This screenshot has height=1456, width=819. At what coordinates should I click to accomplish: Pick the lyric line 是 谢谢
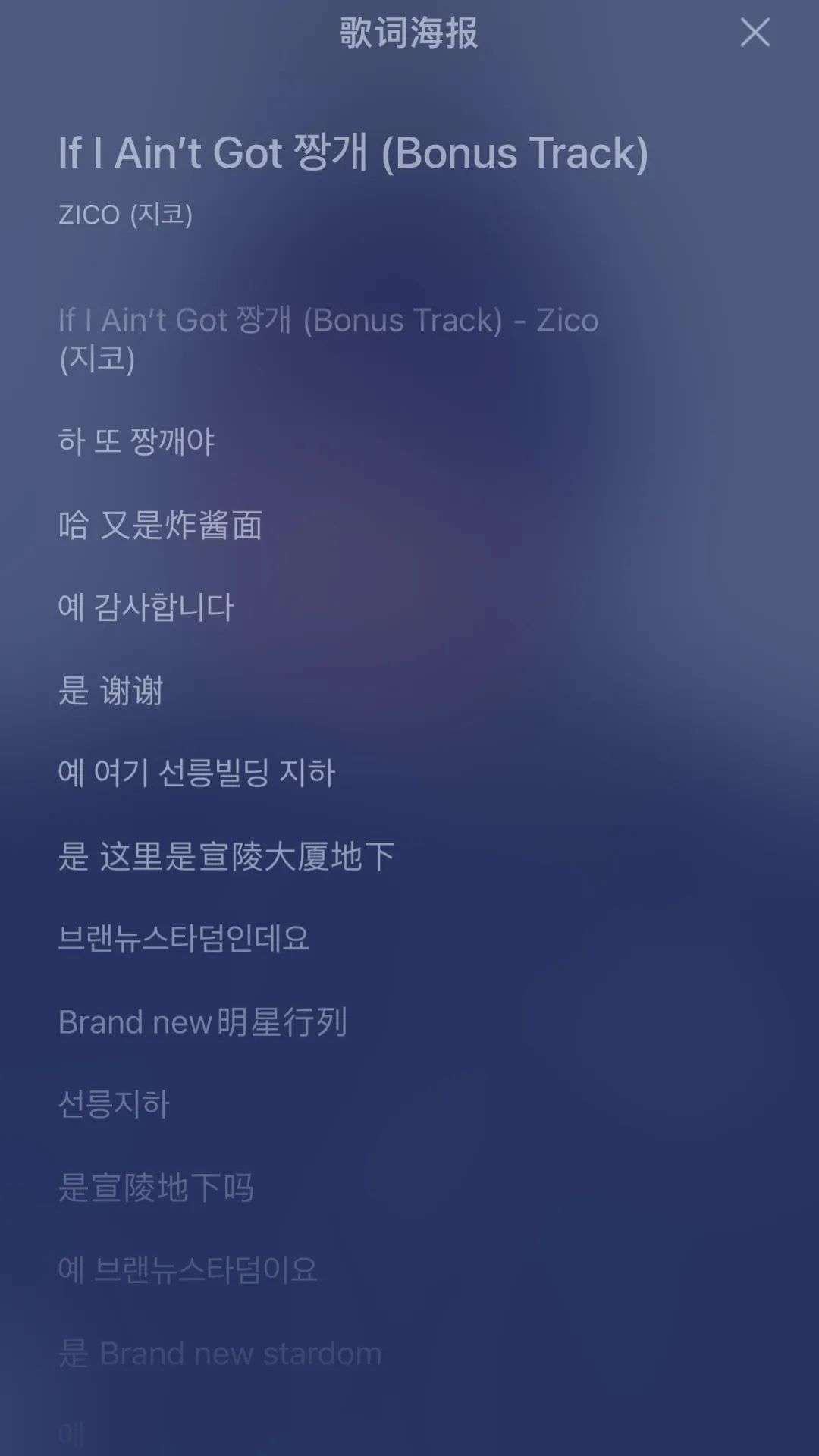[111, 691]
